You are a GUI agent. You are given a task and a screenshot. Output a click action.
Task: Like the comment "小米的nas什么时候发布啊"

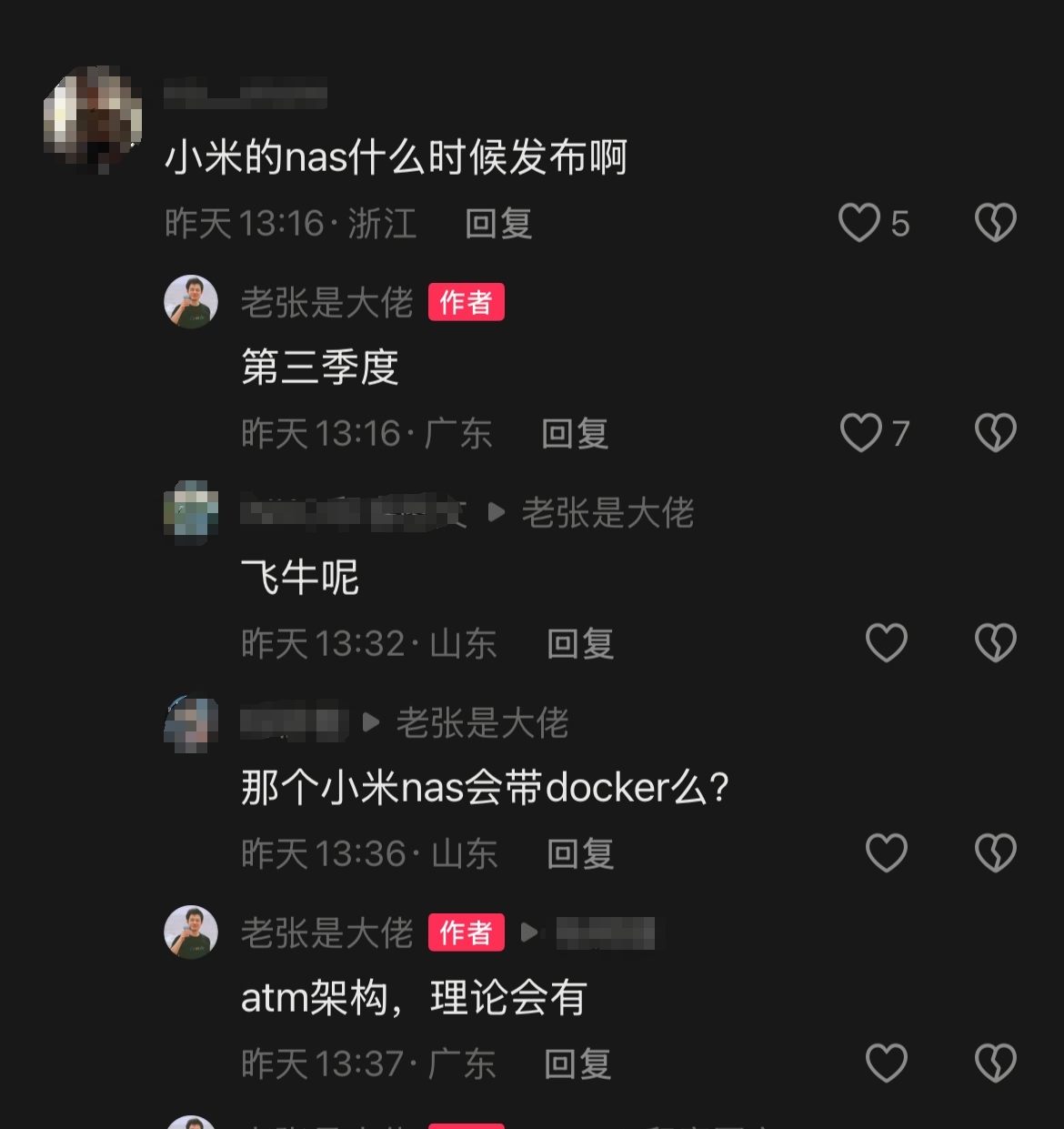click(860, 223)
